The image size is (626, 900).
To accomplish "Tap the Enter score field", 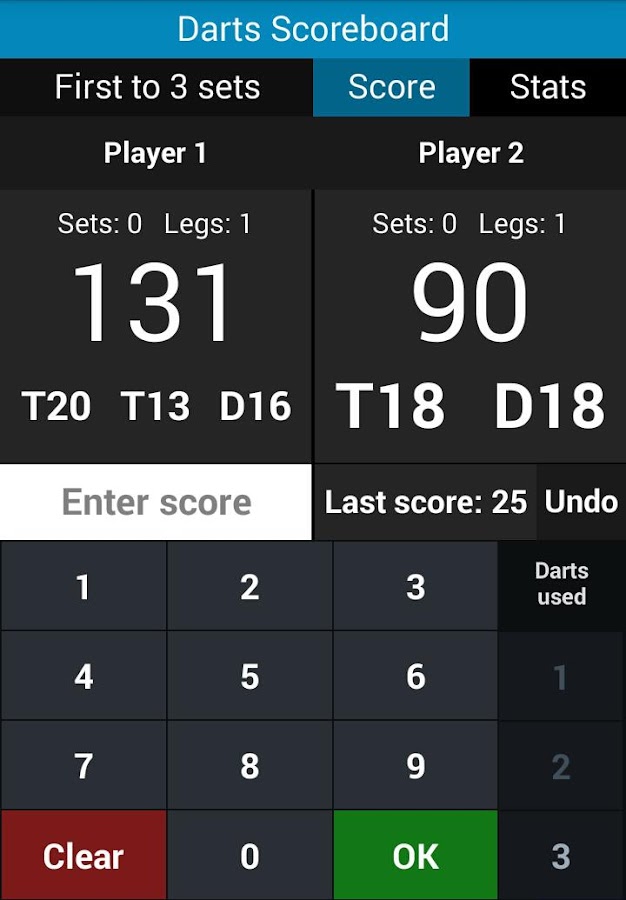I will [156, 502].
